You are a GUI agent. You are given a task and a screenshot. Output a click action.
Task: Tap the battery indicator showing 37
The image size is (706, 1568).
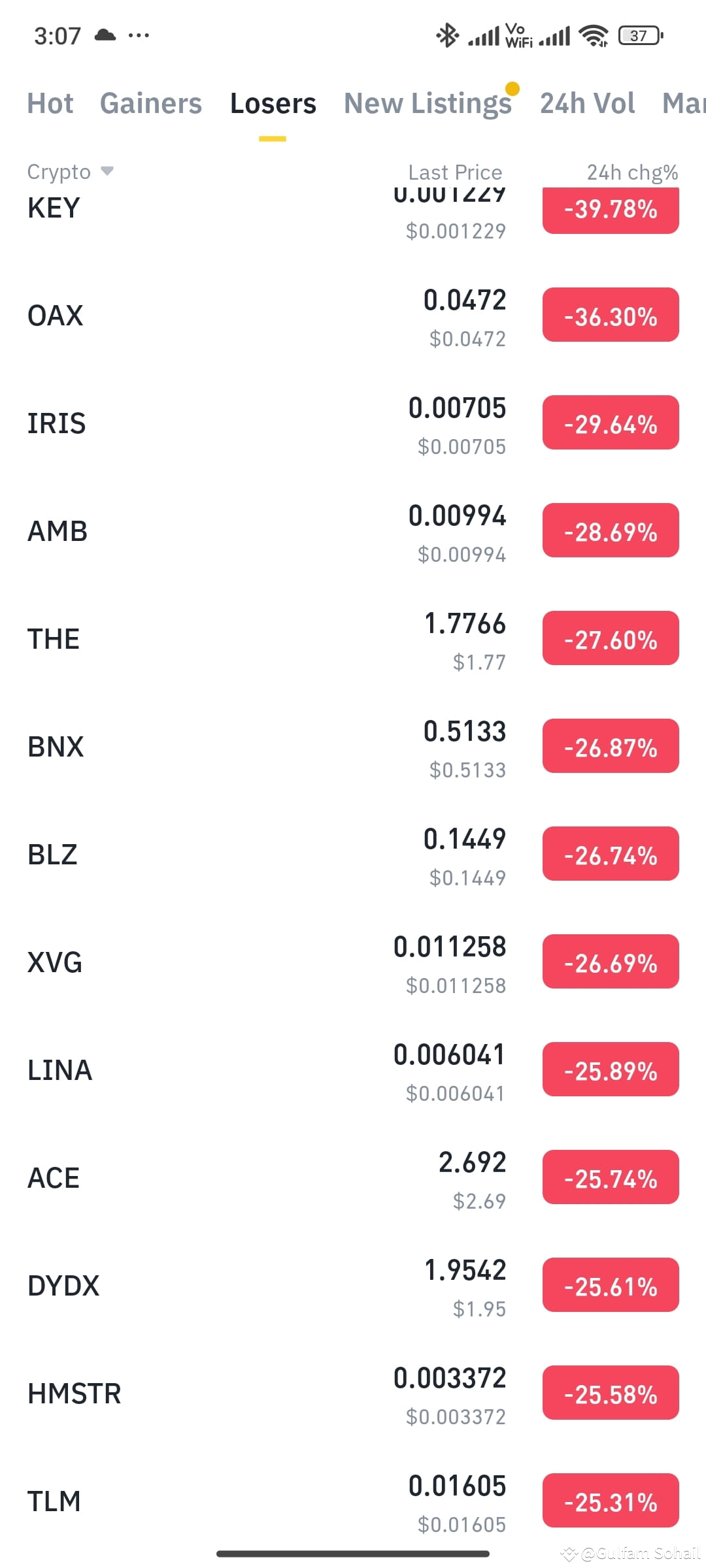point(639,36)
